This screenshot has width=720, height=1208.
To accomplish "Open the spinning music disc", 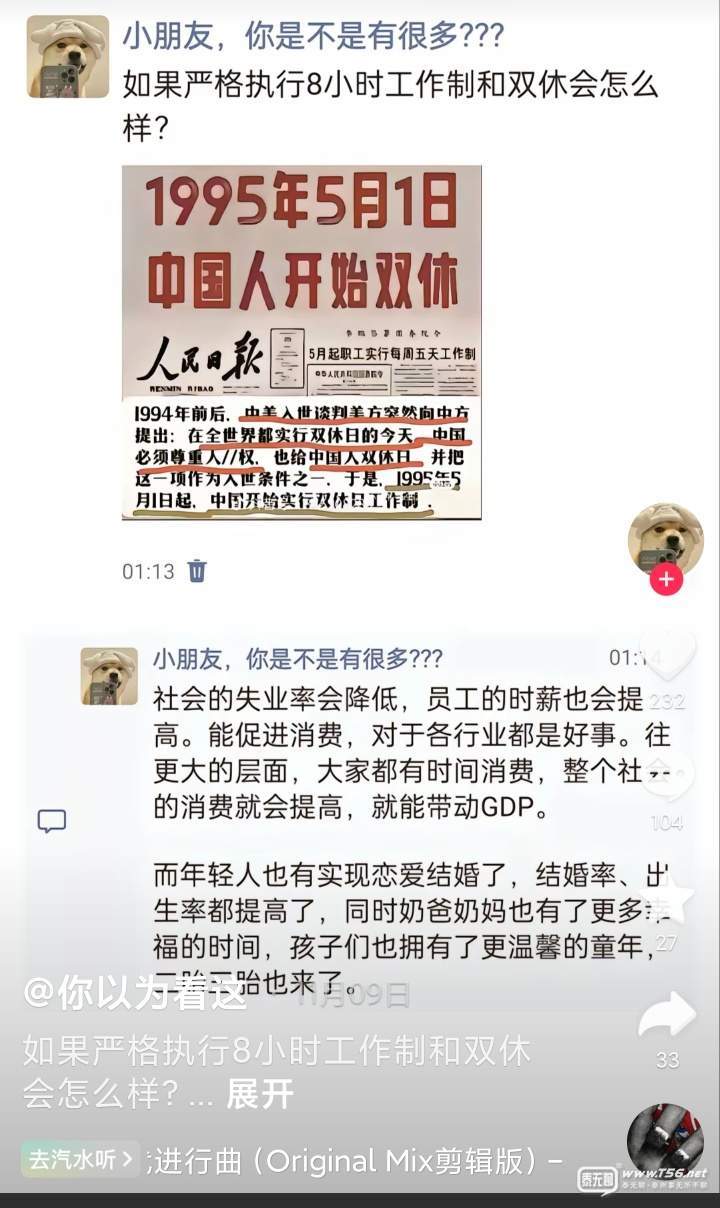I will [665, 1145].
